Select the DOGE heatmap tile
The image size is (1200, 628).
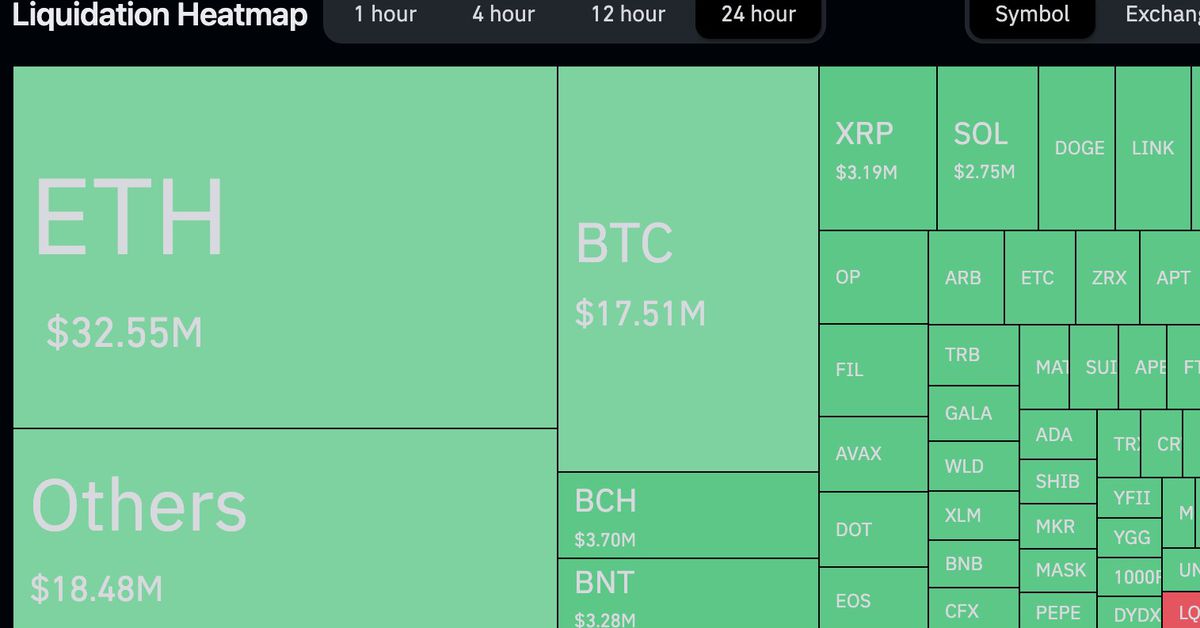pos(1078,148)
